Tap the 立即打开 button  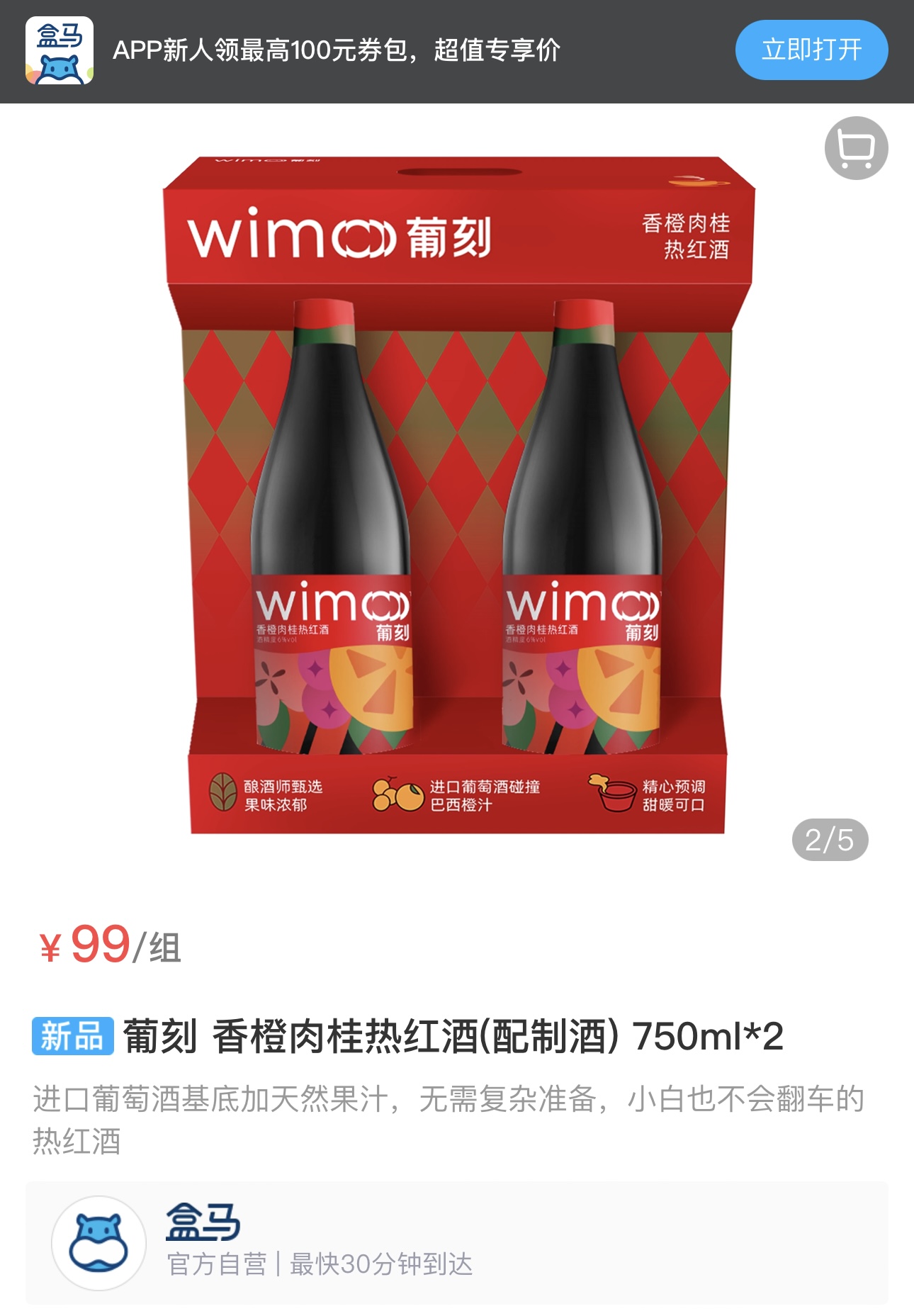pyautogui.click(x=811, y=50)
